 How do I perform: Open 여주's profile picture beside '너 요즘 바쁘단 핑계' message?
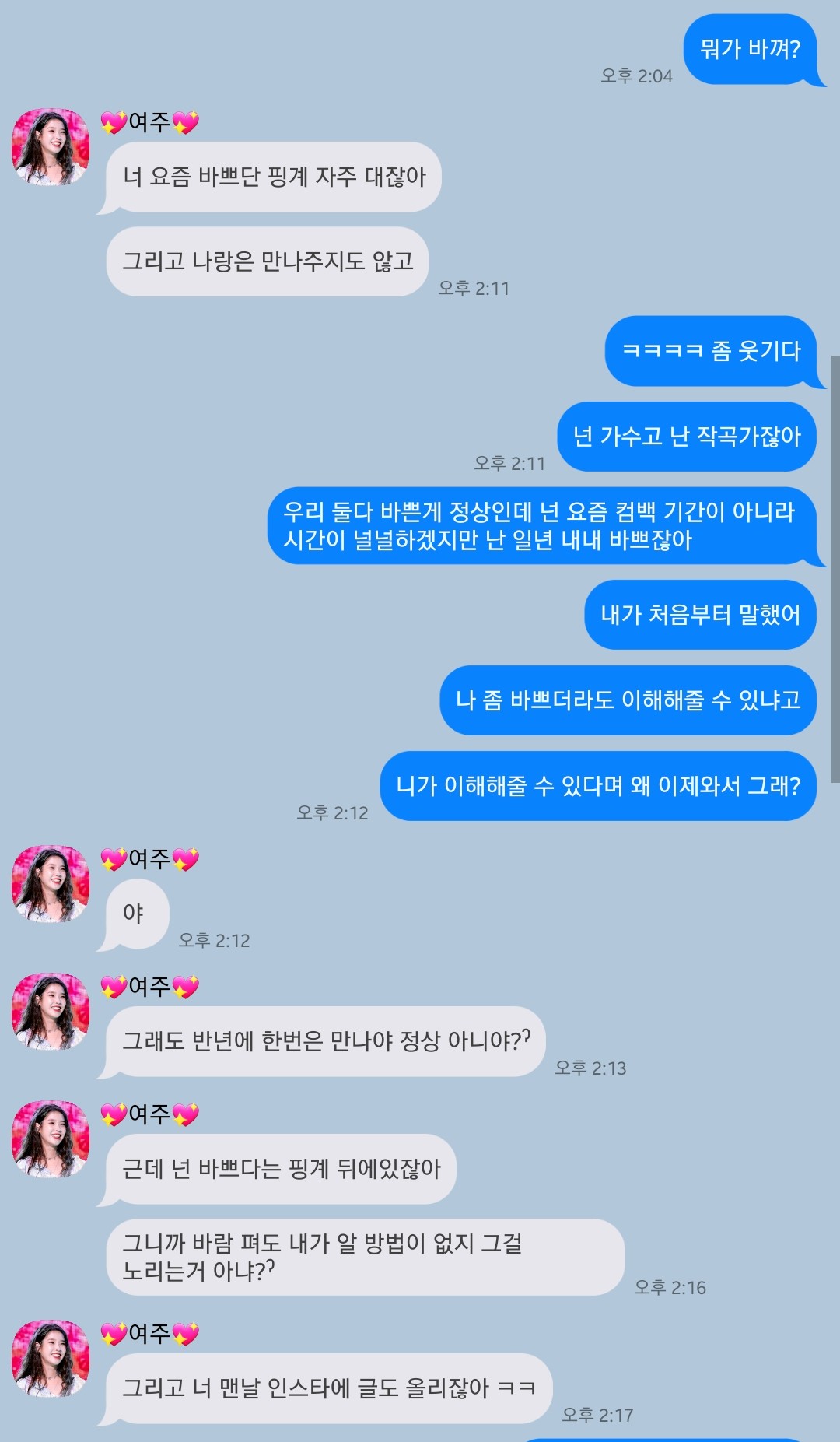click(x=51, y=147)
